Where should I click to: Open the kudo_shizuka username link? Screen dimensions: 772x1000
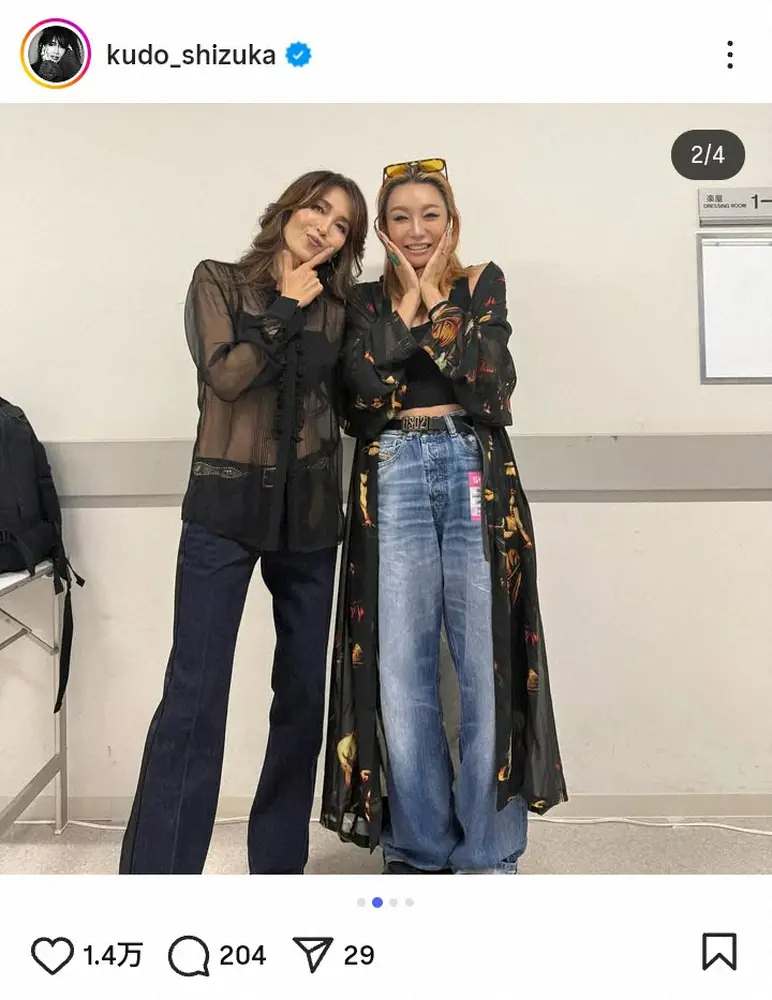point(190,55)
